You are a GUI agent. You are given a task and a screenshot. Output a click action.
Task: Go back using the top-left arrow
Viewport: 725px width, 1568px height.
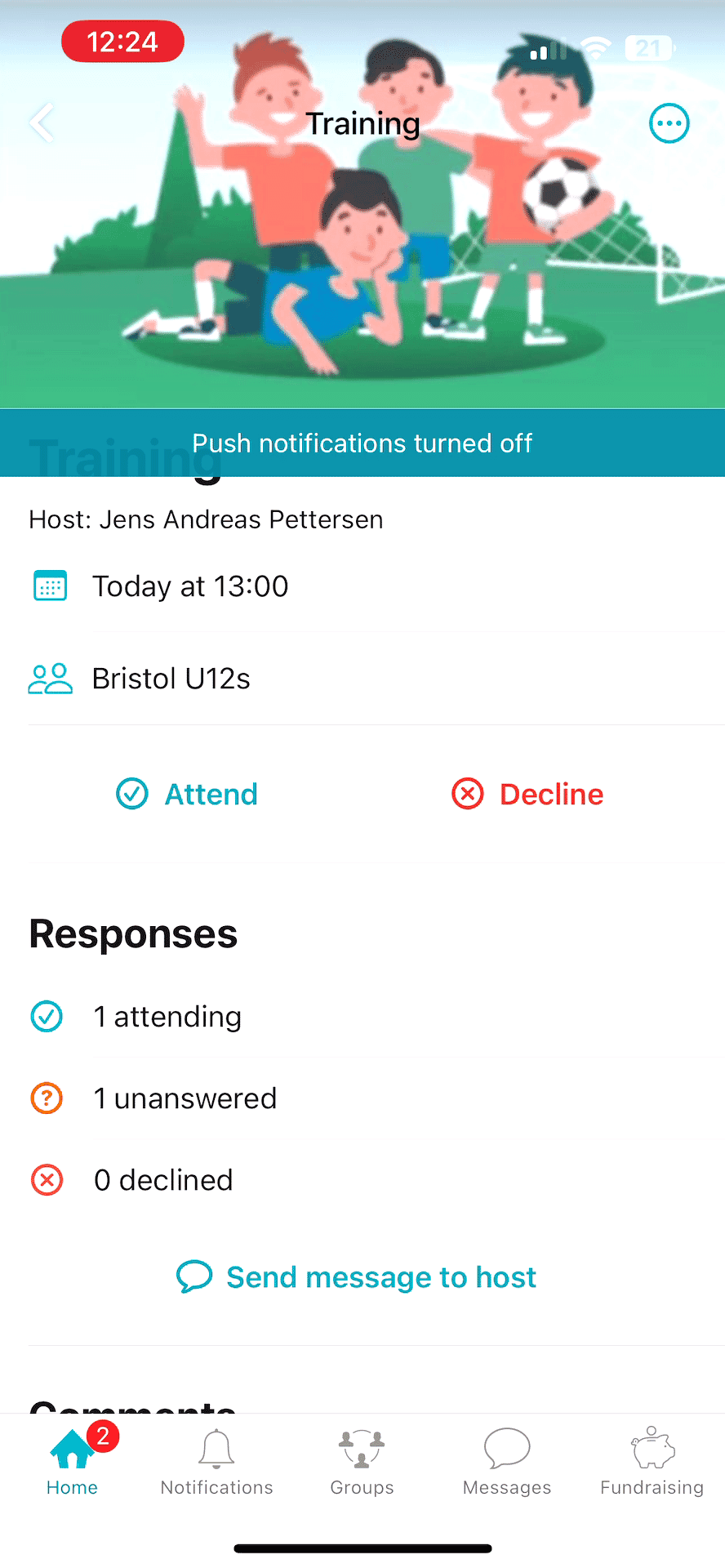point(41,123)
